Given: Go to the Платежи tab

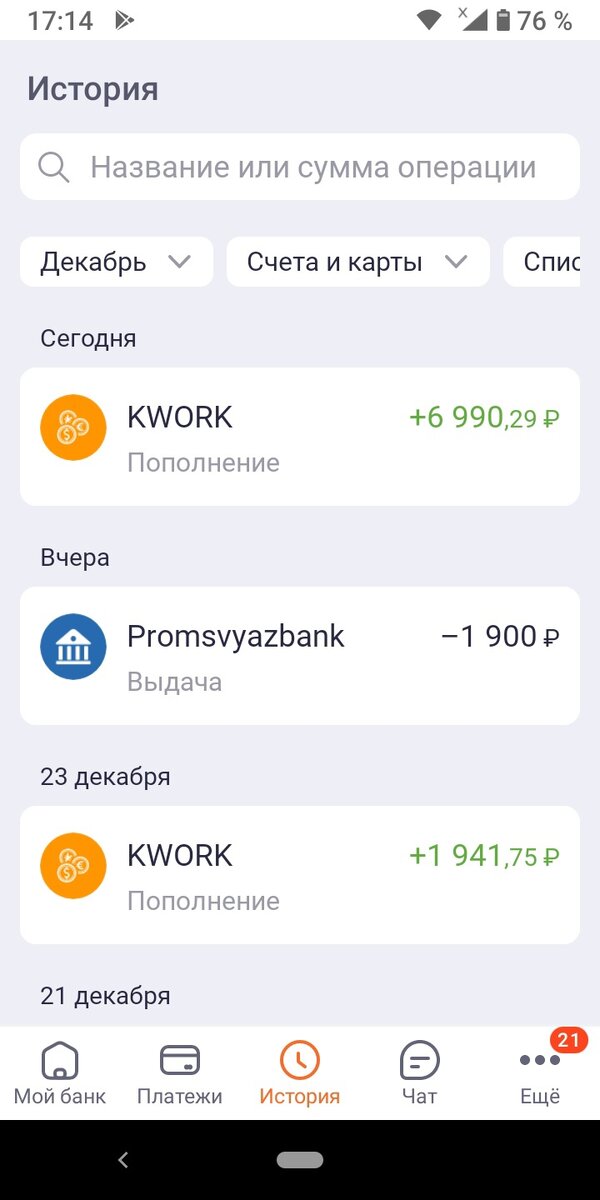Looking at the screenshot, I should coord(180,1073).
